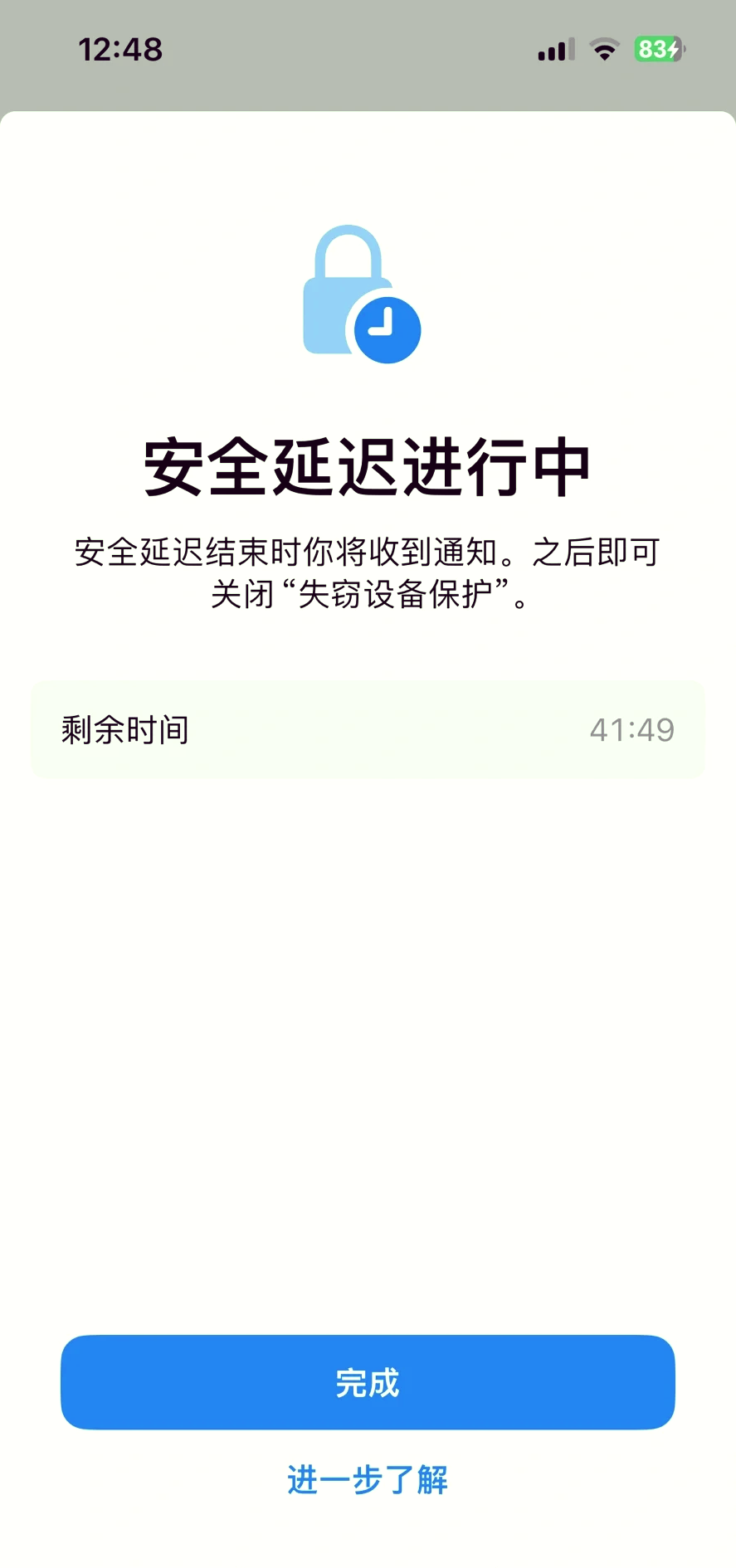
Task: Tap the 完成 button
Action: [368, 1383]
